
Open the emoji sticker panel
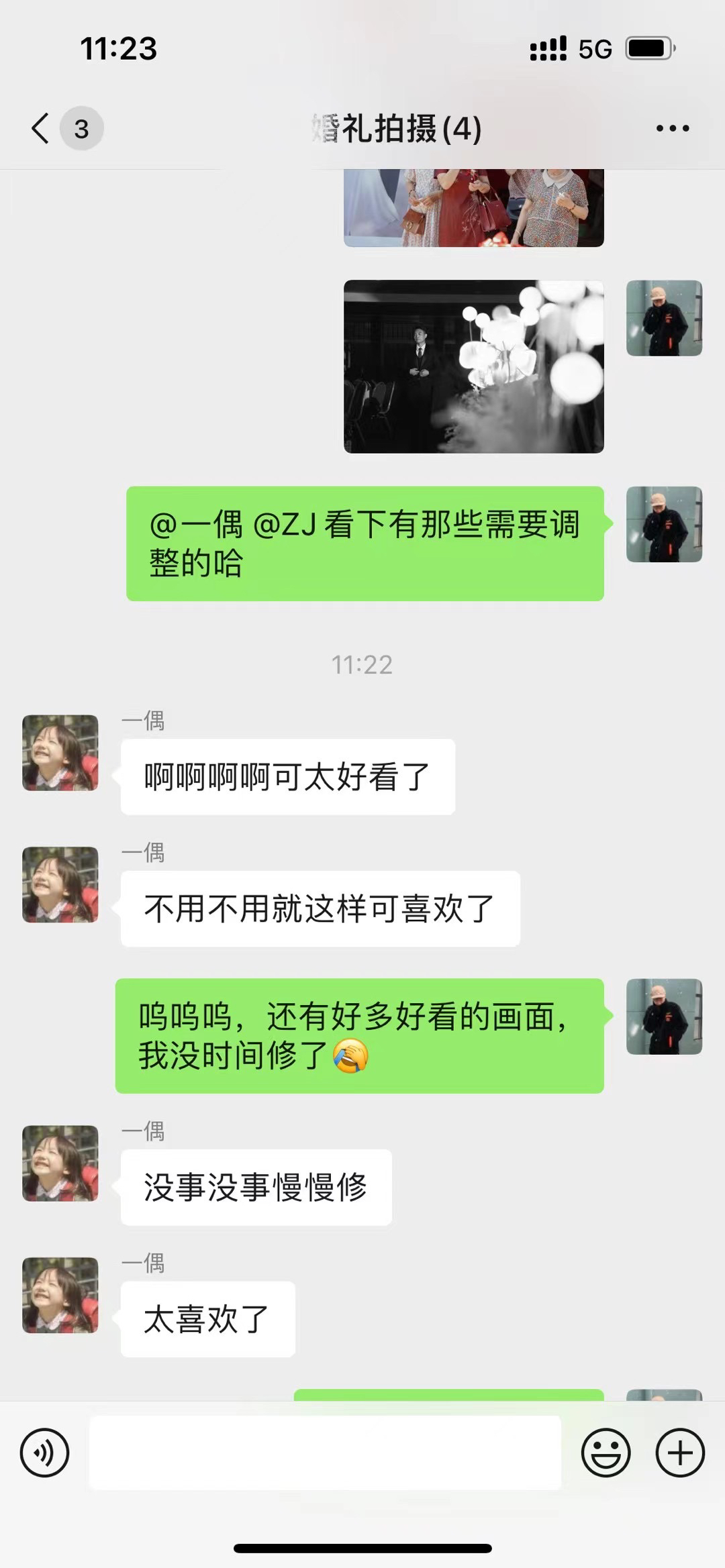click(x=606, y=1453)
